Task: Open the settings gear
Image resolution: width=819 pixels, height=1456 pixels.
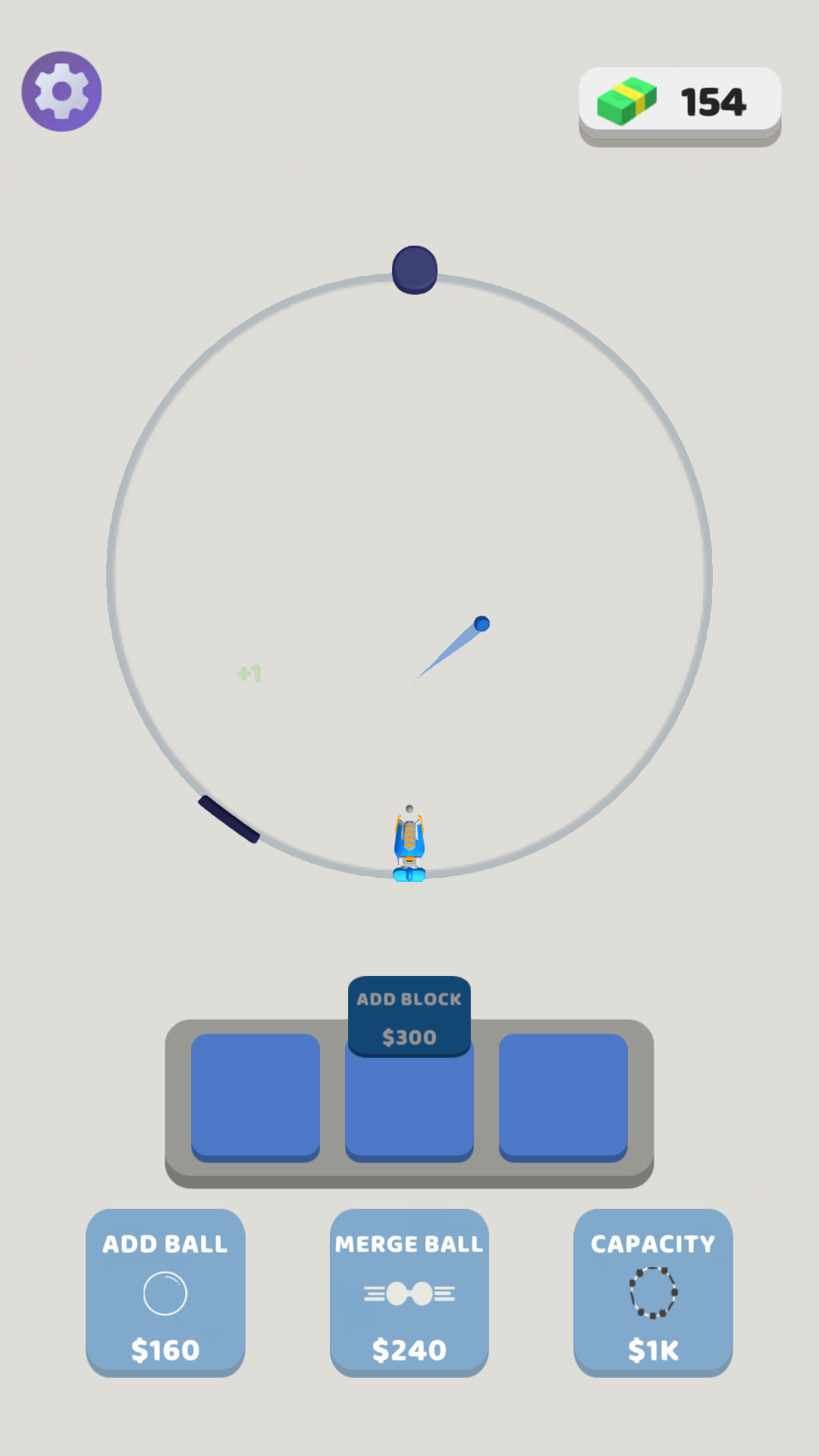Action: 61,92
